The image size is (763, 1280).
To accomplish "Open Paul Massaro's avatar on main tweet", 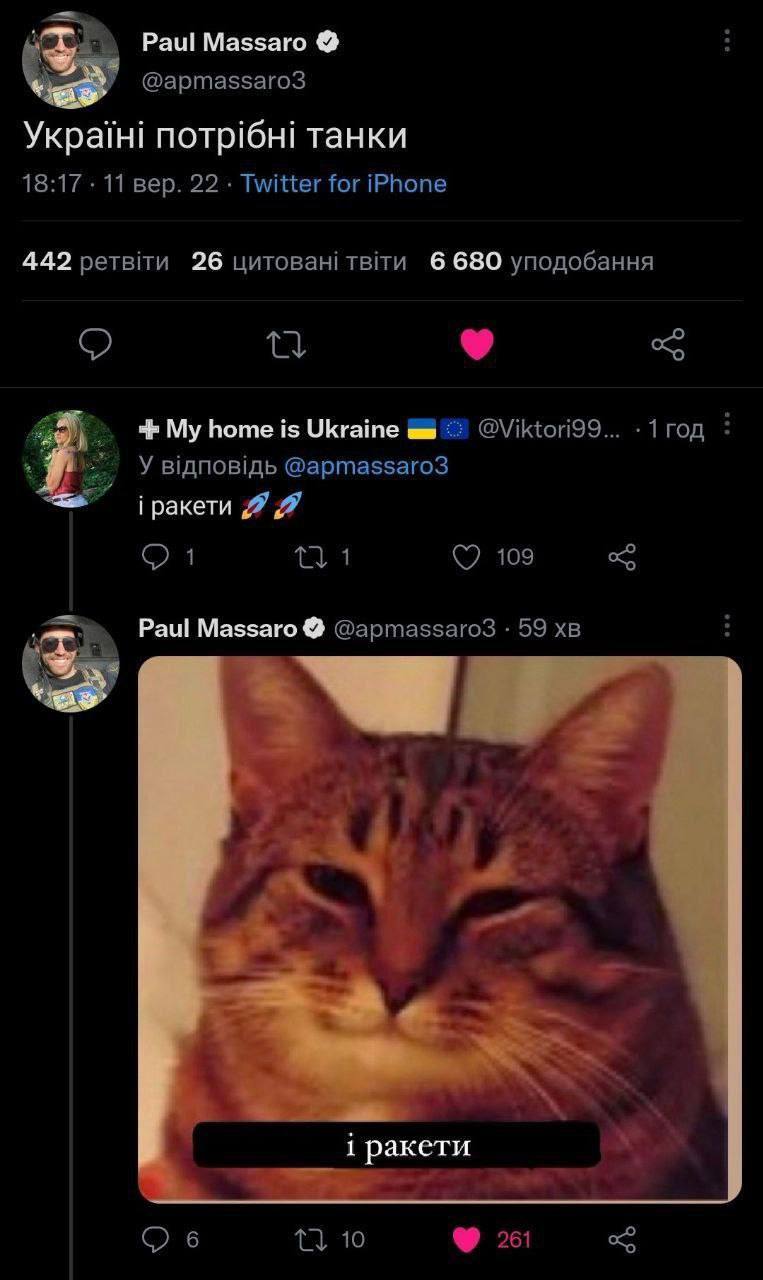I will click(70, 60).
